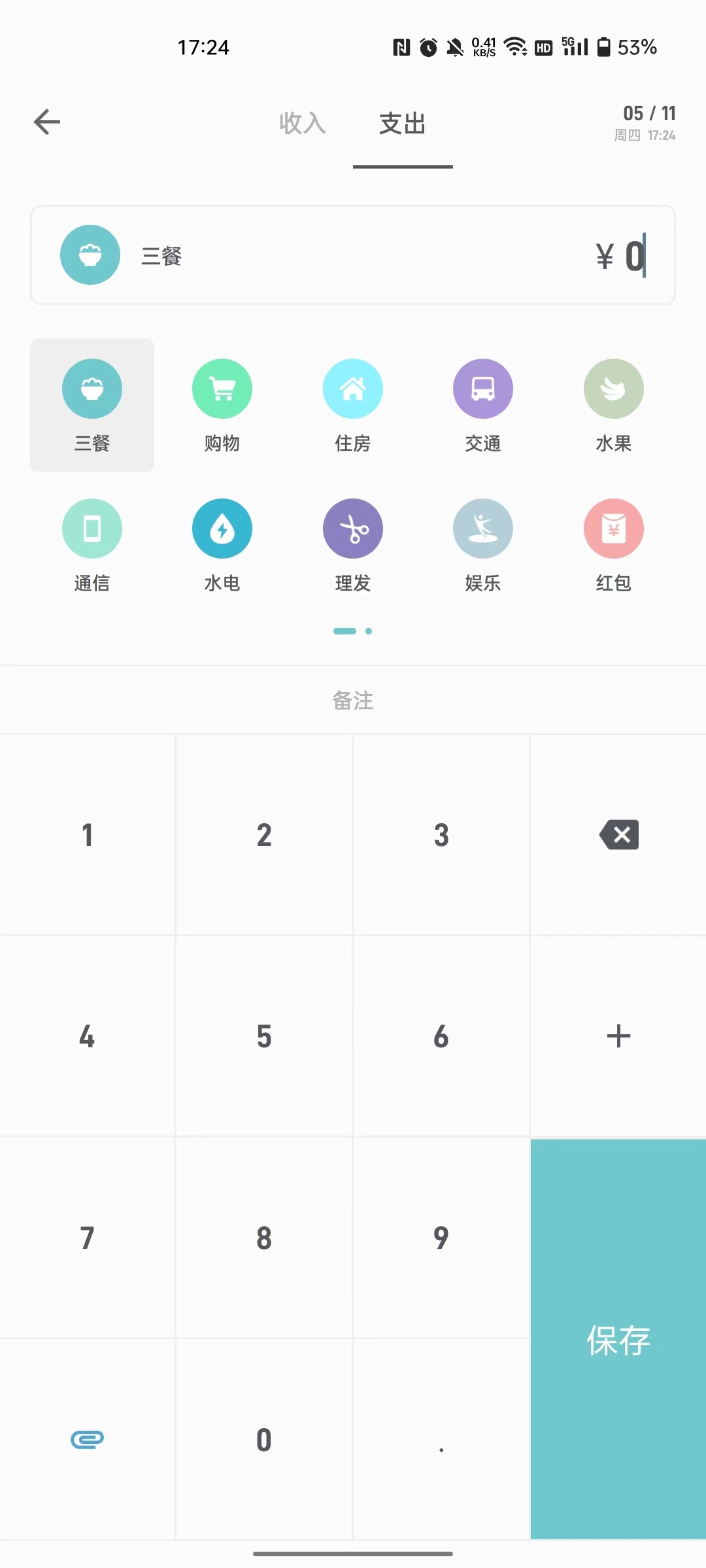The image size is (706, 1568).
Task: Select the 购物 category
Action: pyautogui.click(x=222, y=405)
